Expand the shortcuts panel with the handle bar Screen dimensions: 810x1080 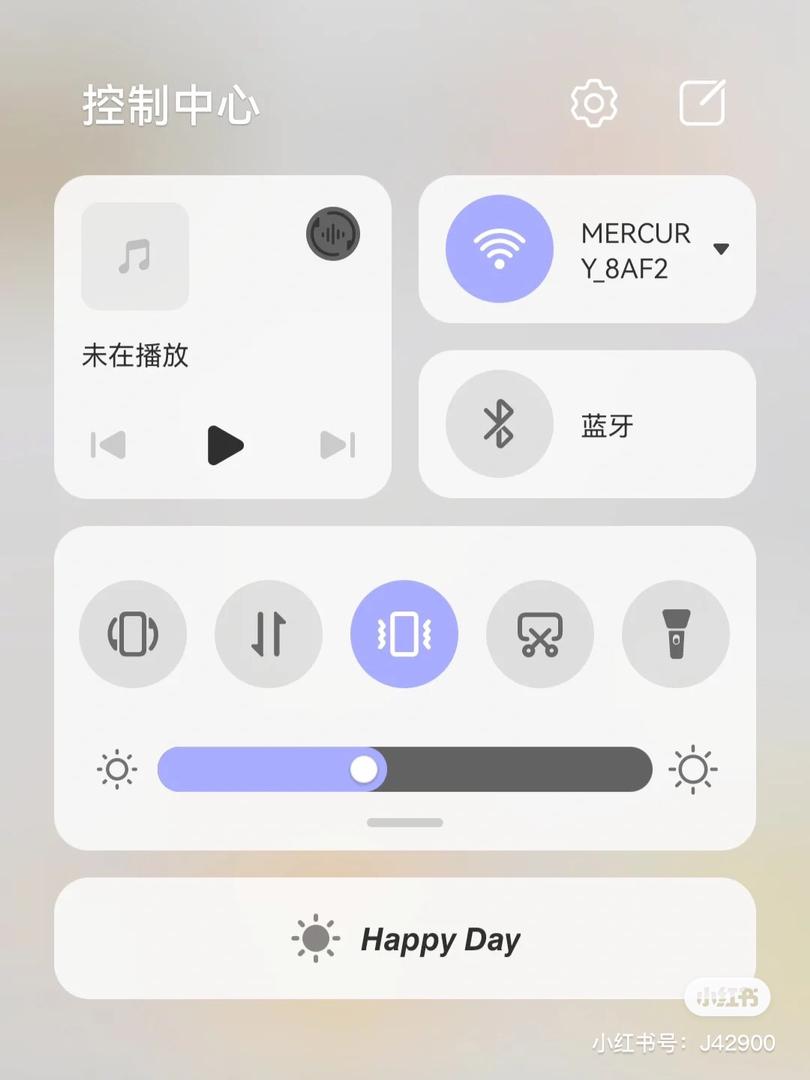(405, 823)
